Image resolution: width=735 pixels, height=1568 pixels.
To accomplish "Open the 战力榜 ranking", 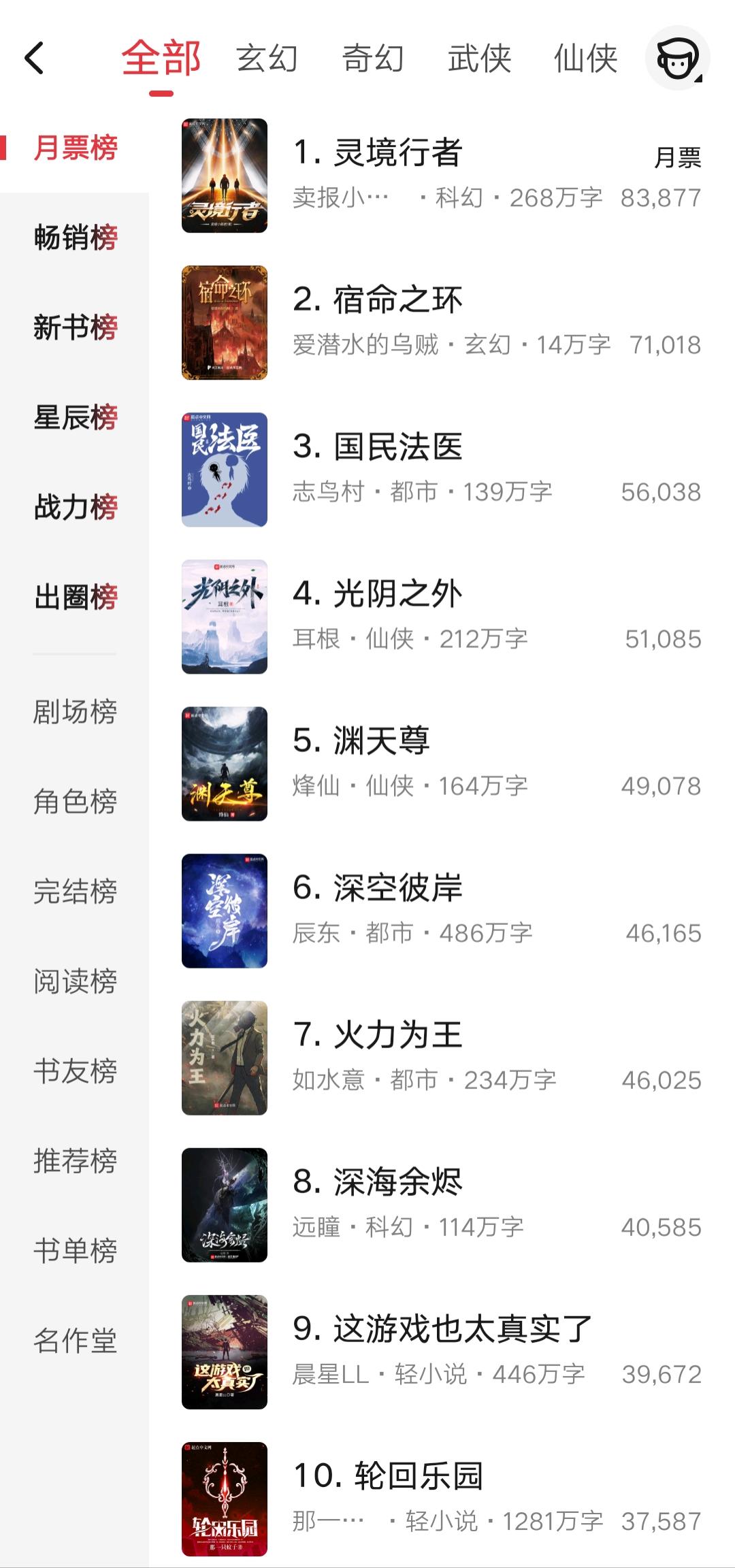I will (75, 507).
